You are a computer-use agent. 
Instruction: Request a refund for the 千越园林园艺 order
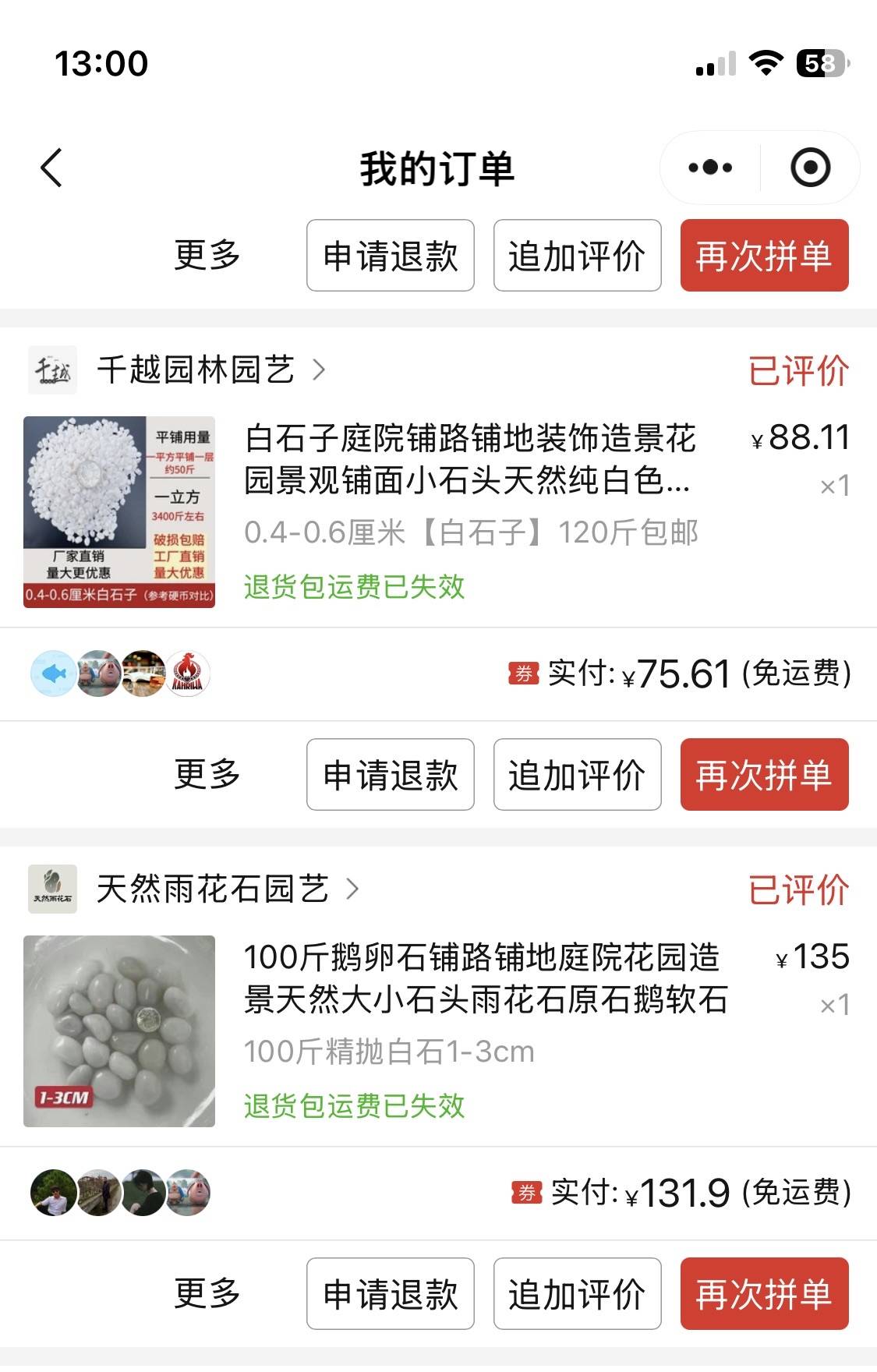(x=390, y=775)
